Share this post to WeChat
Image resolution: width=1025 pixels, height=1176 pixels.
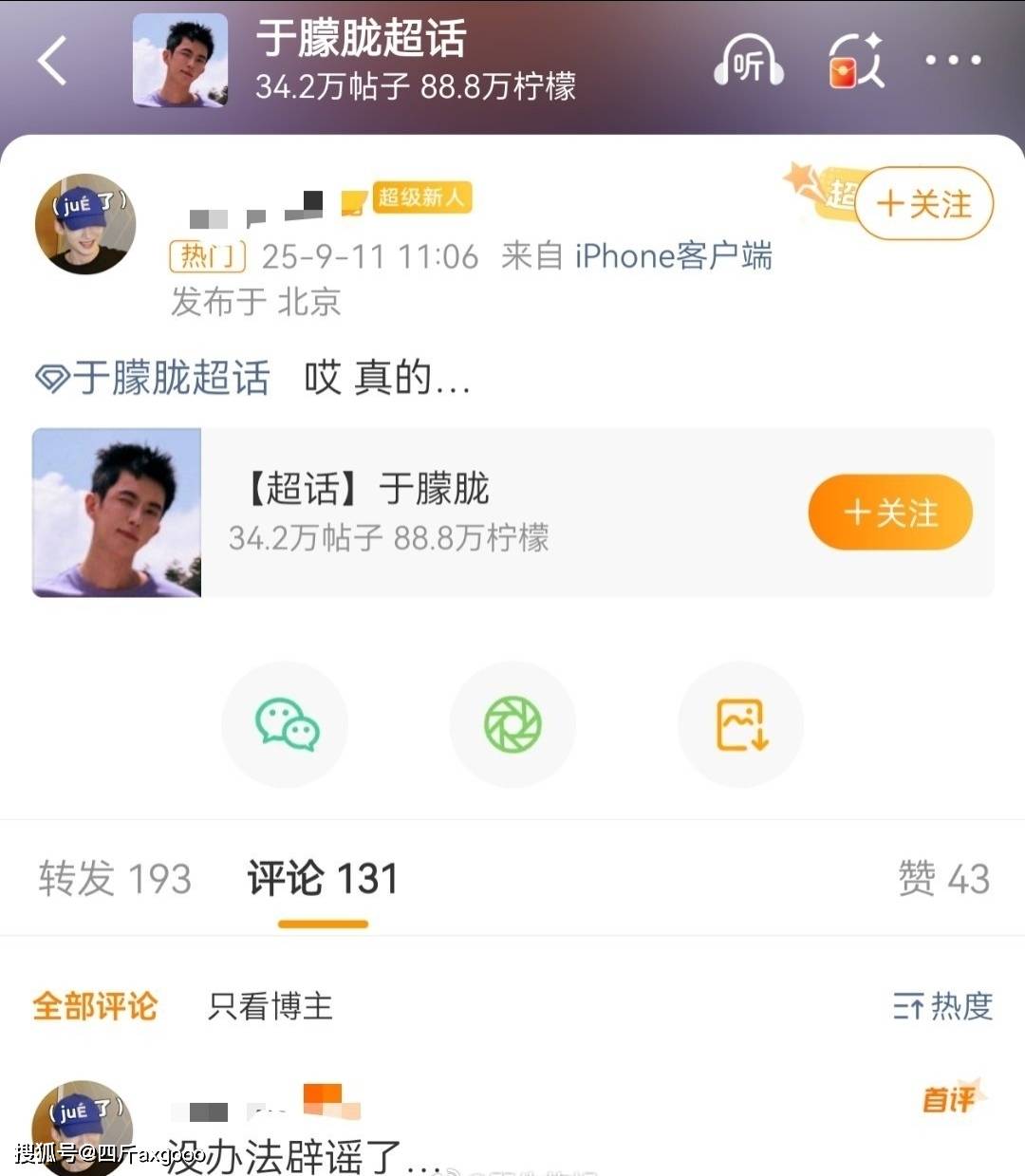click(x=286, y=725)
